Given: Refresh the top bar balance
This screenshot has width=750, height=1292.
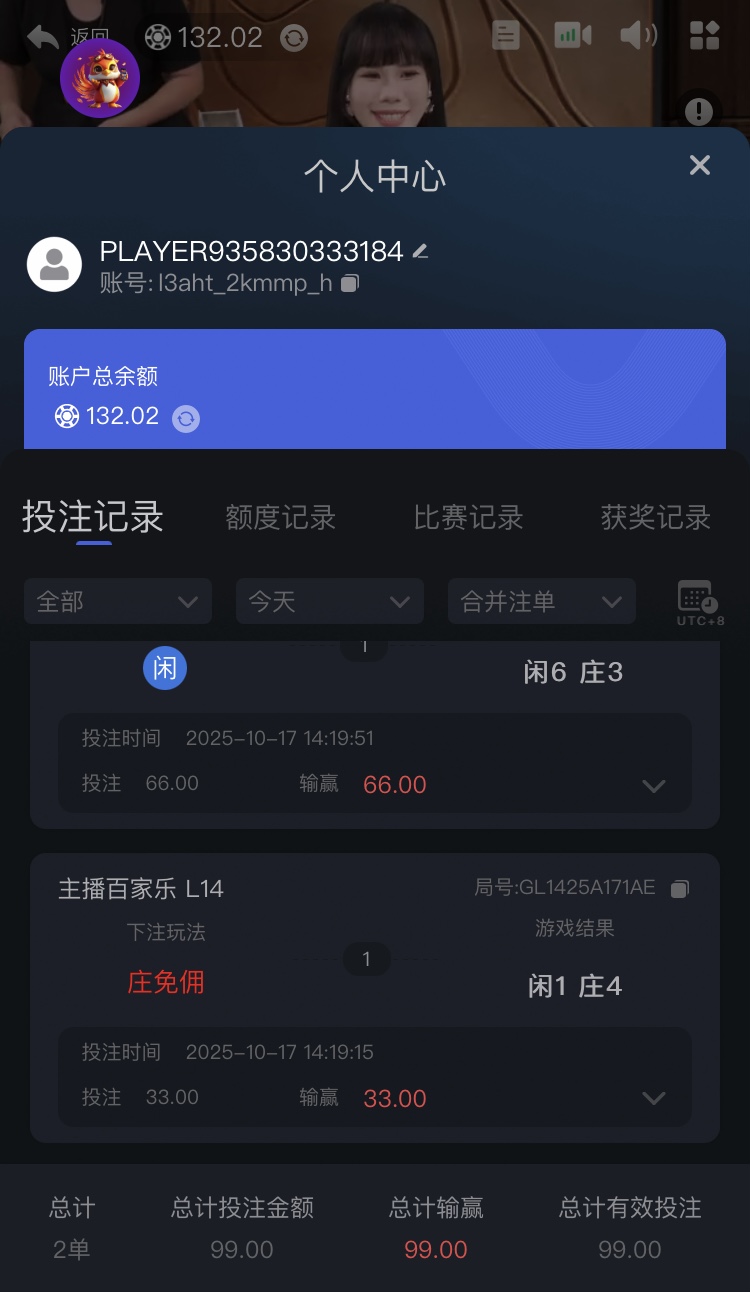Looking at the screenshot, I should tap(294, 38).
